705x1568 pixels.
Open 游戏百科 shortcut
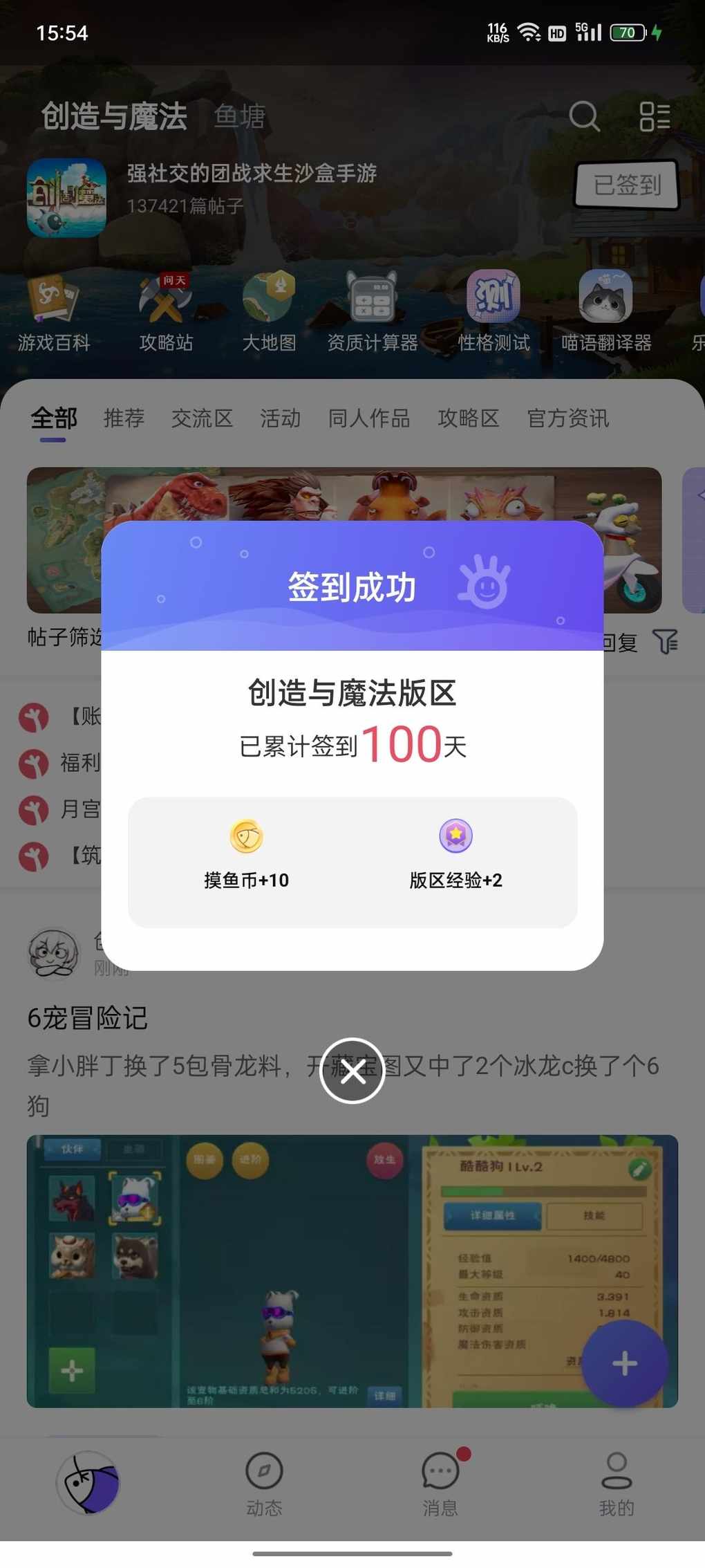(x=54, y=310)
